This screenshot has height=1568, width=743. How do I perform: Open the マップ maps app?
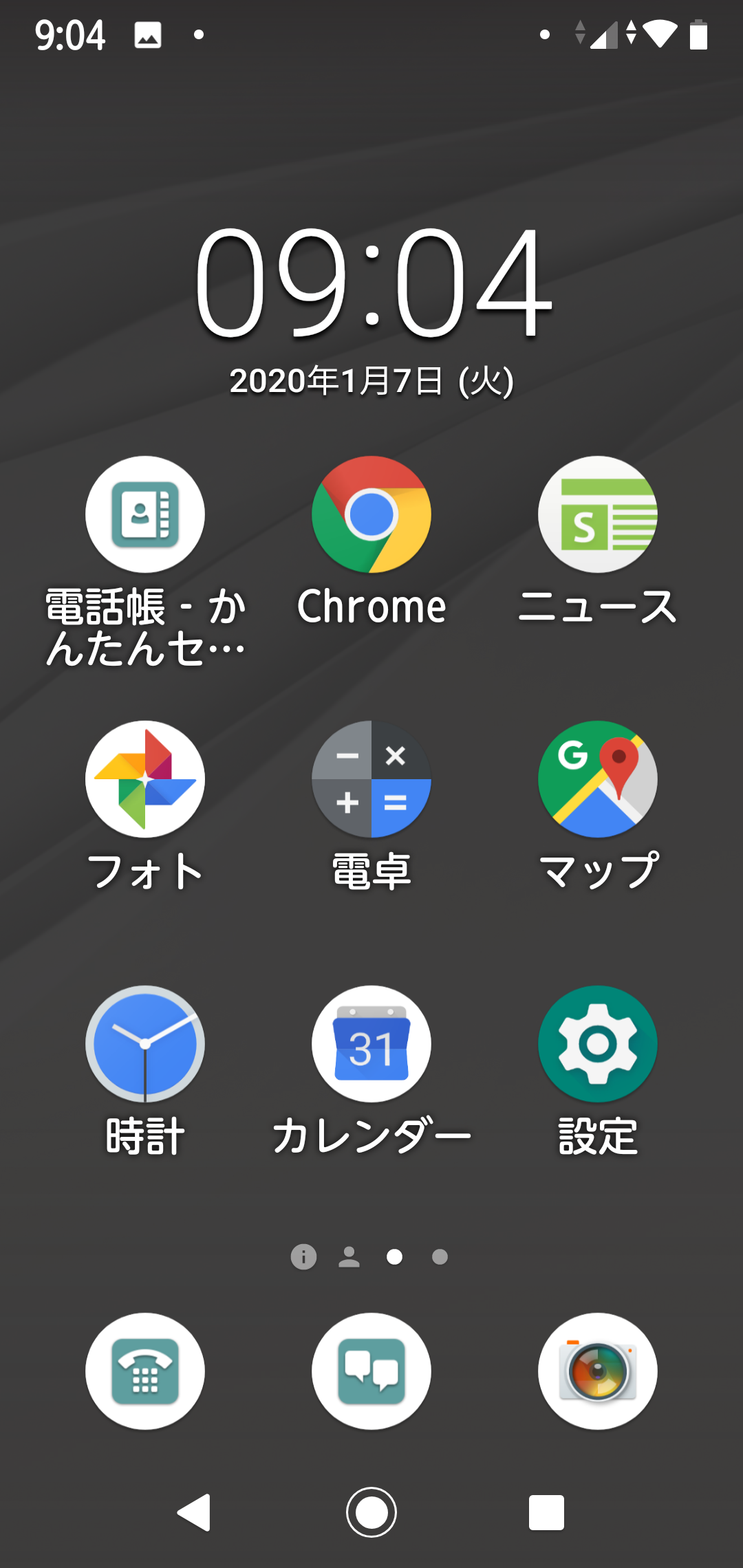[x=597, y=779]
